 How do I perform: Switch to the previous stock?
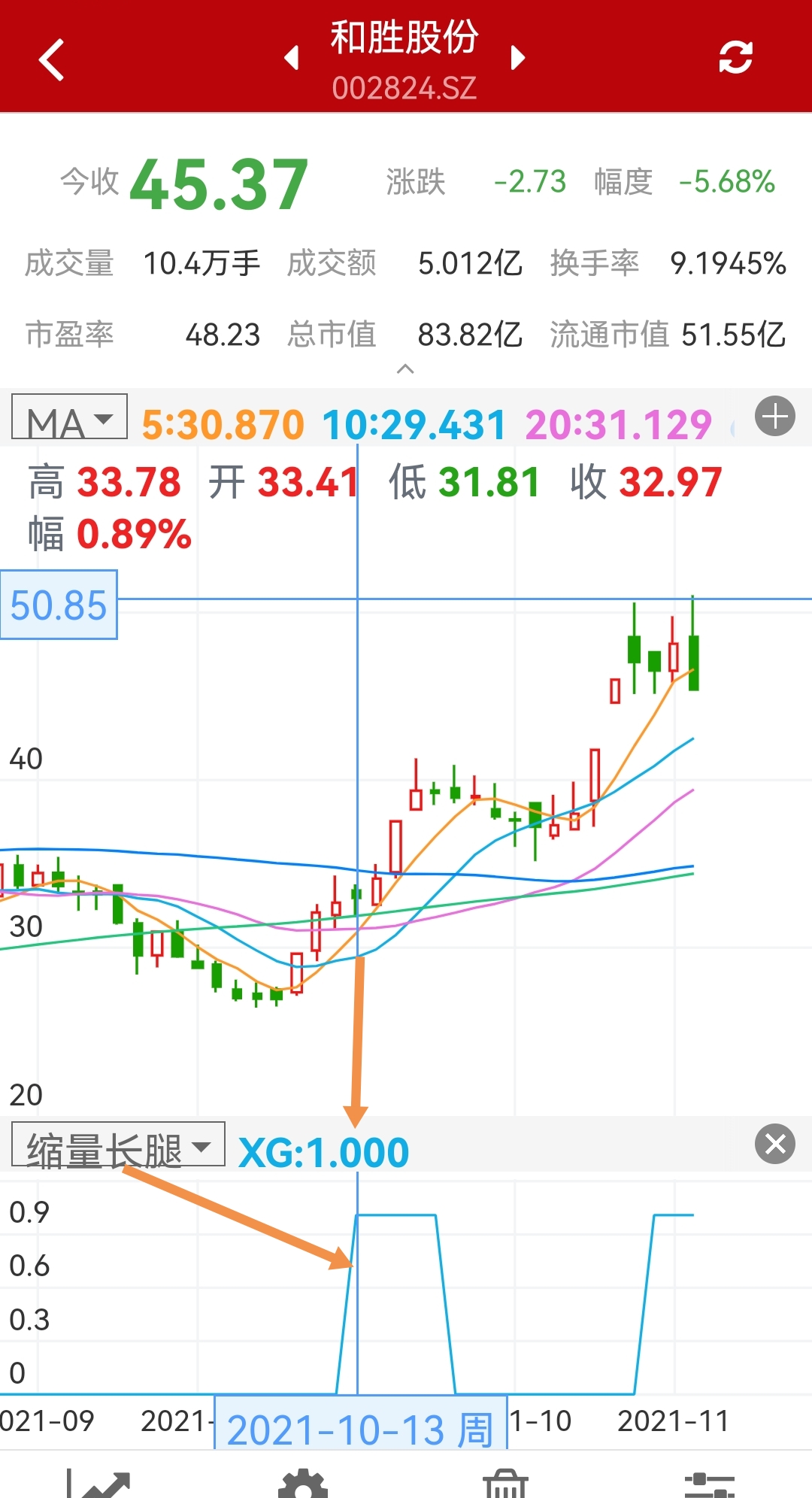[292, 57]
